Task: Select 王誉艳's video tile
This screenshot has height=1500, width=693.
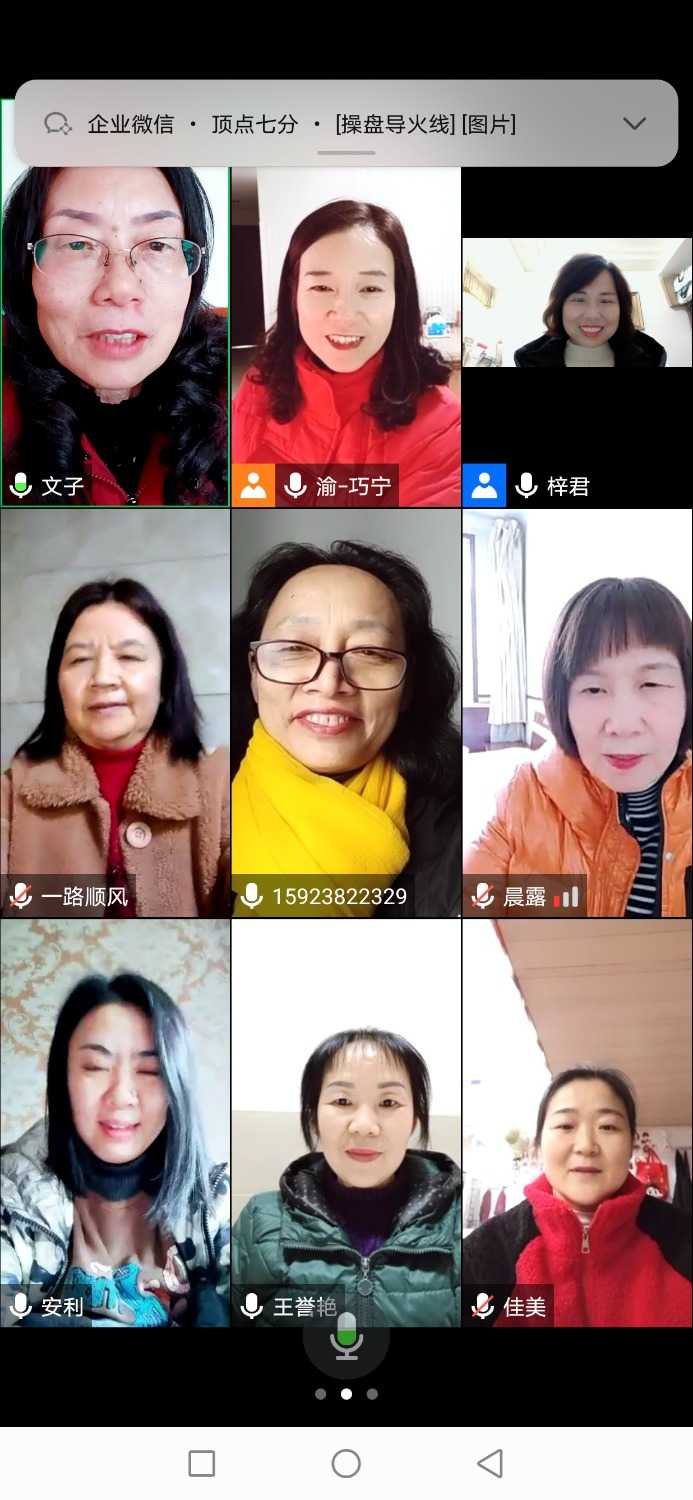Action: [x=346, y=1110]
